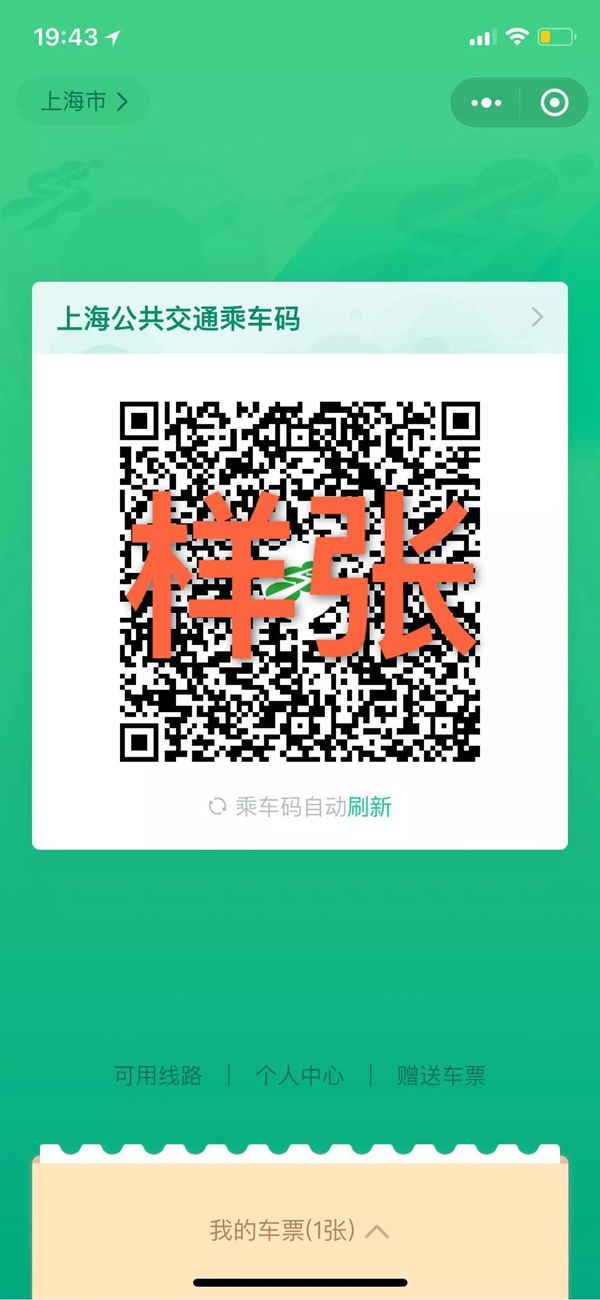The image size is (600, 1300).
Task: Open the mini program more-options menu
Action: pyautogui.click(x=486, y=103)
